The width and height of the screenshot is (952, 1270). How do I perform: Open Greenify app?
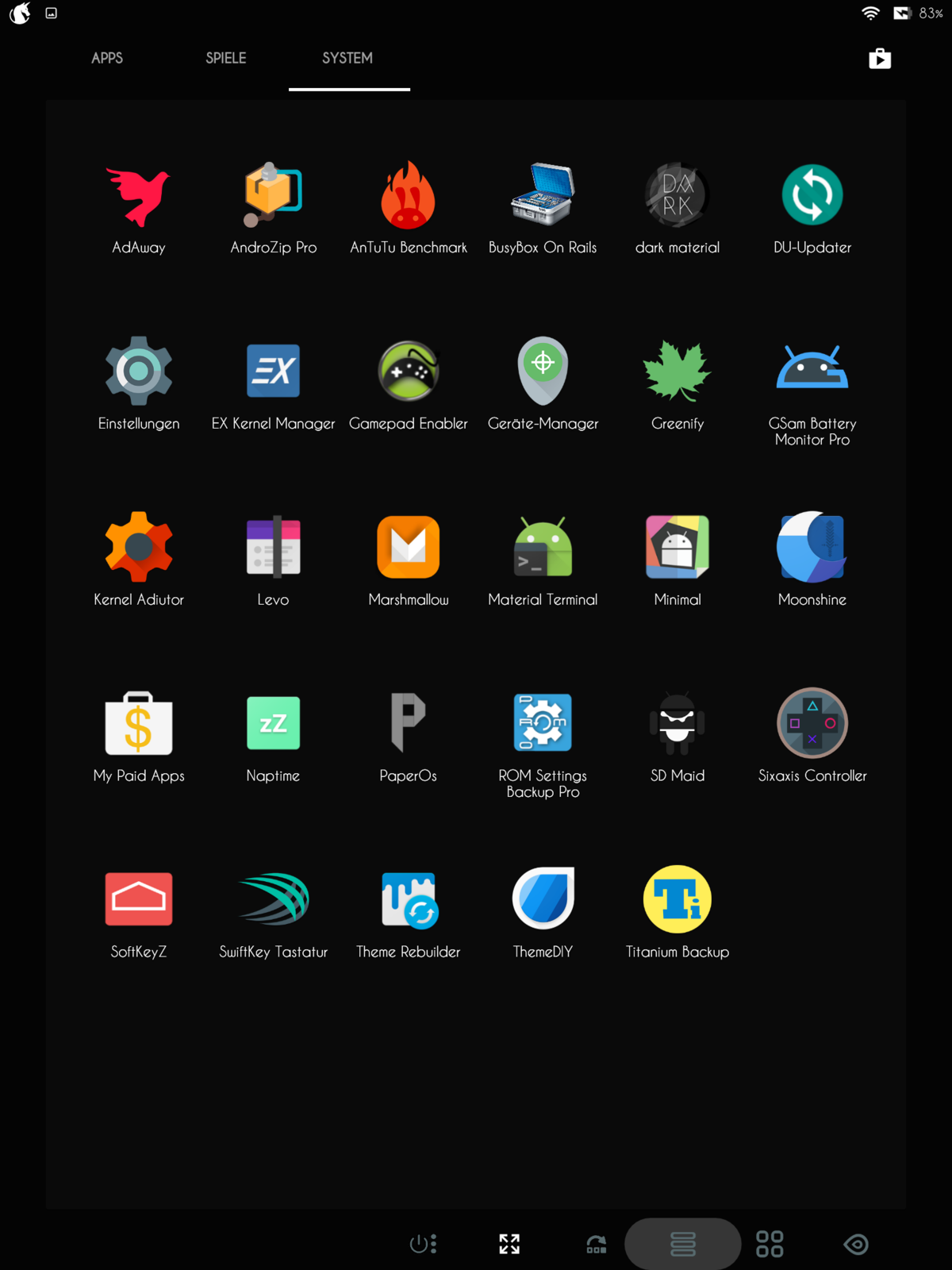(678, 372)
